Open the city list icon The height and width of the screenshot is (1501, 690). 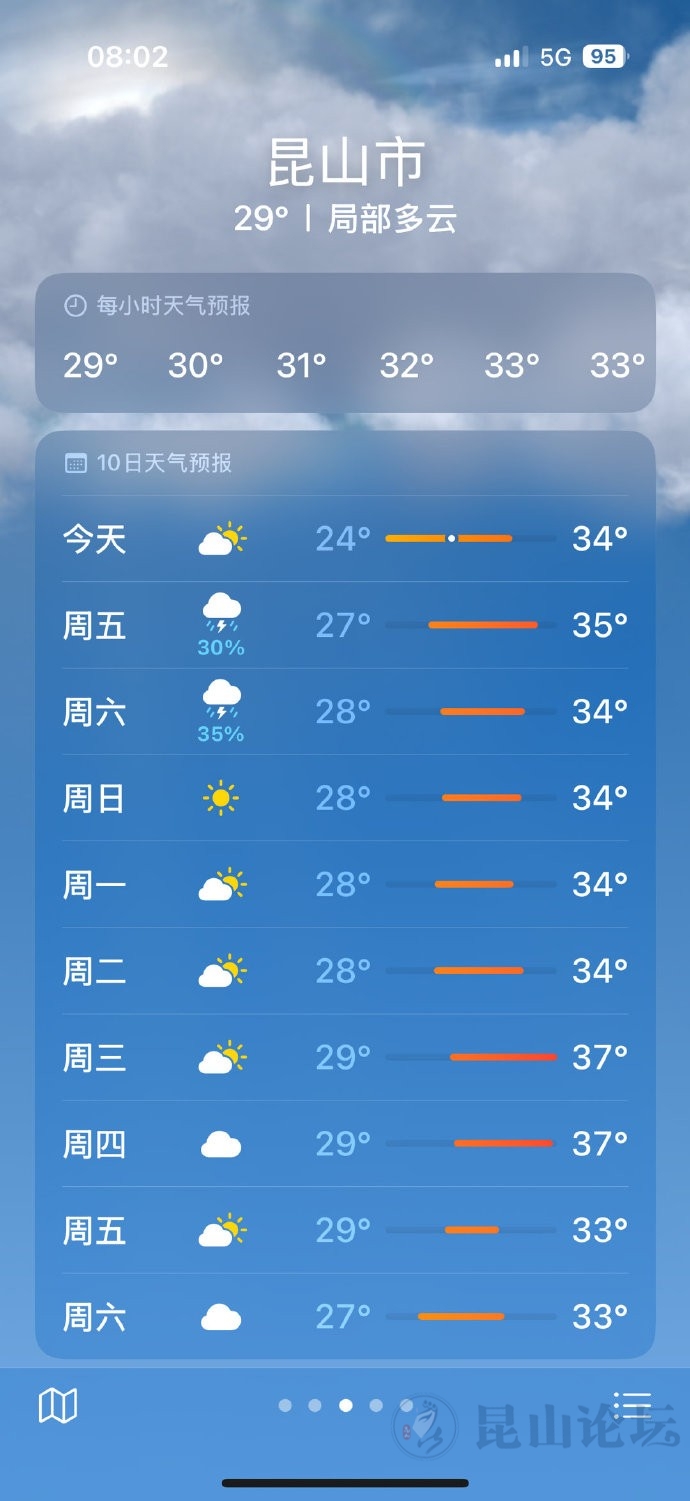tap(632, 1405)
